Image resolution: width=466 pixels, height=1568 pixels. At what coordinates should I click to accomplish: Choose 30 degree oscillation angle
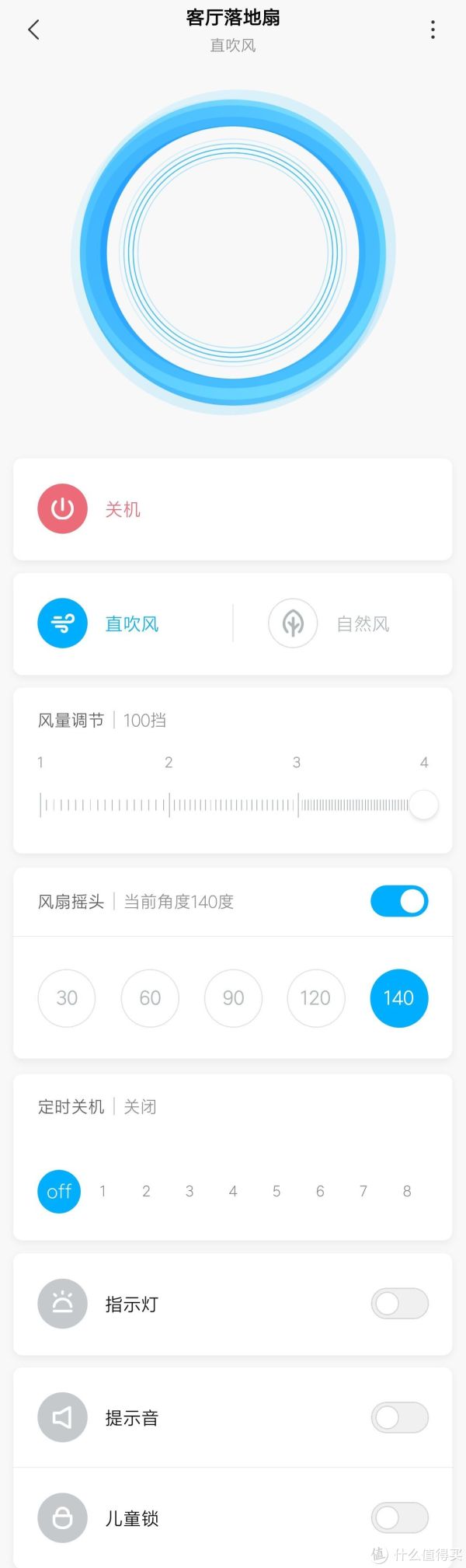67,998
